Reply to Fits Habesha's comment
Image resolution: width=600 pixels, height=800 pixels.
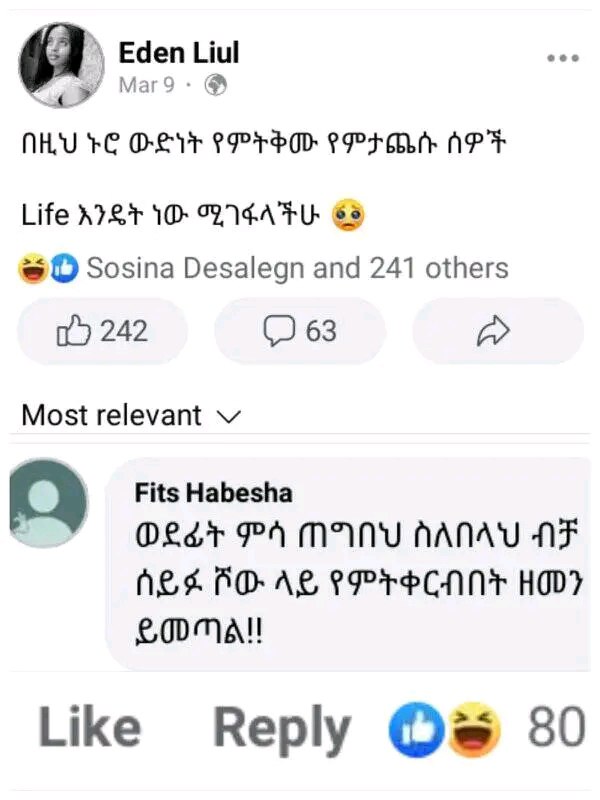pyautogui.click(x=282, y=730)
